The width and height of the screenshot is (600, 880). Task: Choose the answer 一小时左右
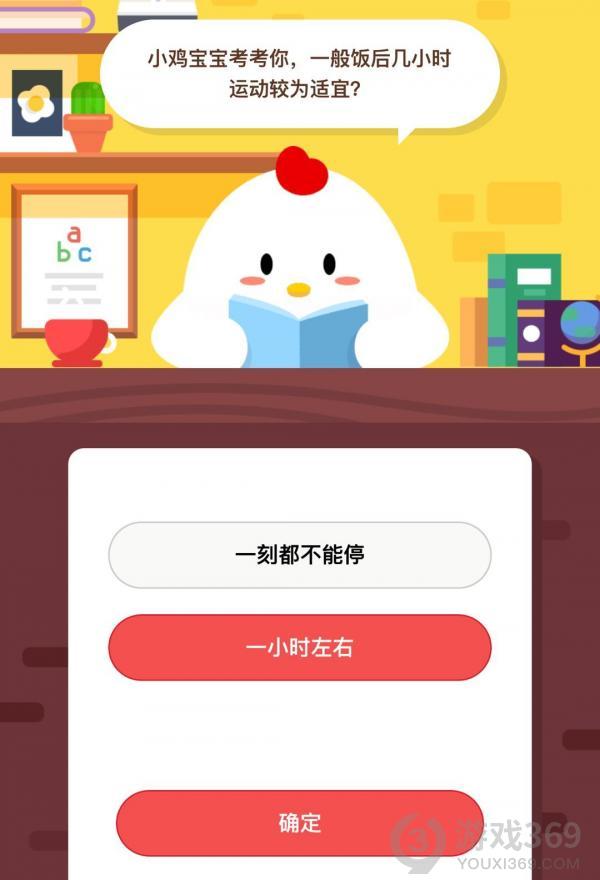click(x=299, y=648)
